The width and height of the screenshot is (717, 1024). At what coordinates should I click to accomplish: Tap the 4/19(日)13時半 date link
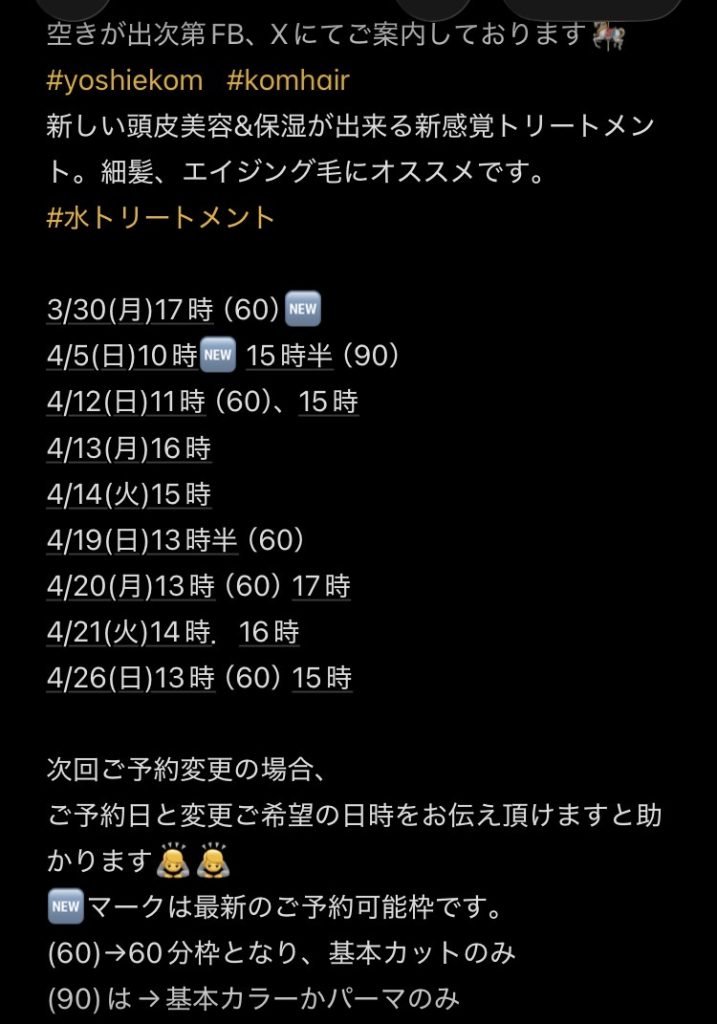point(142,540)
